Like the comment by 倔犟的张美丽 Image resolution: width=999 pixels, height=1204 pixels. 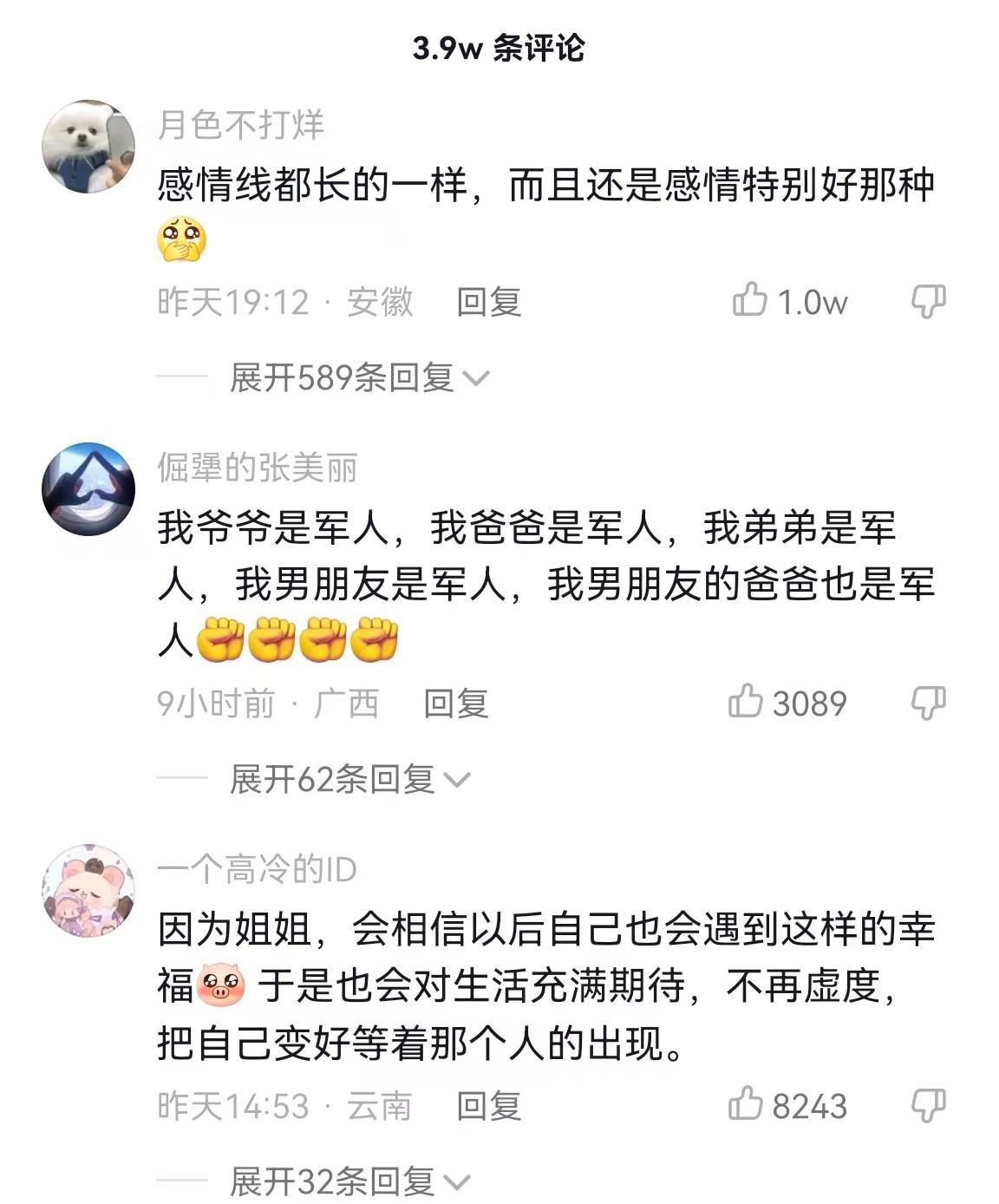coord(746,702)
